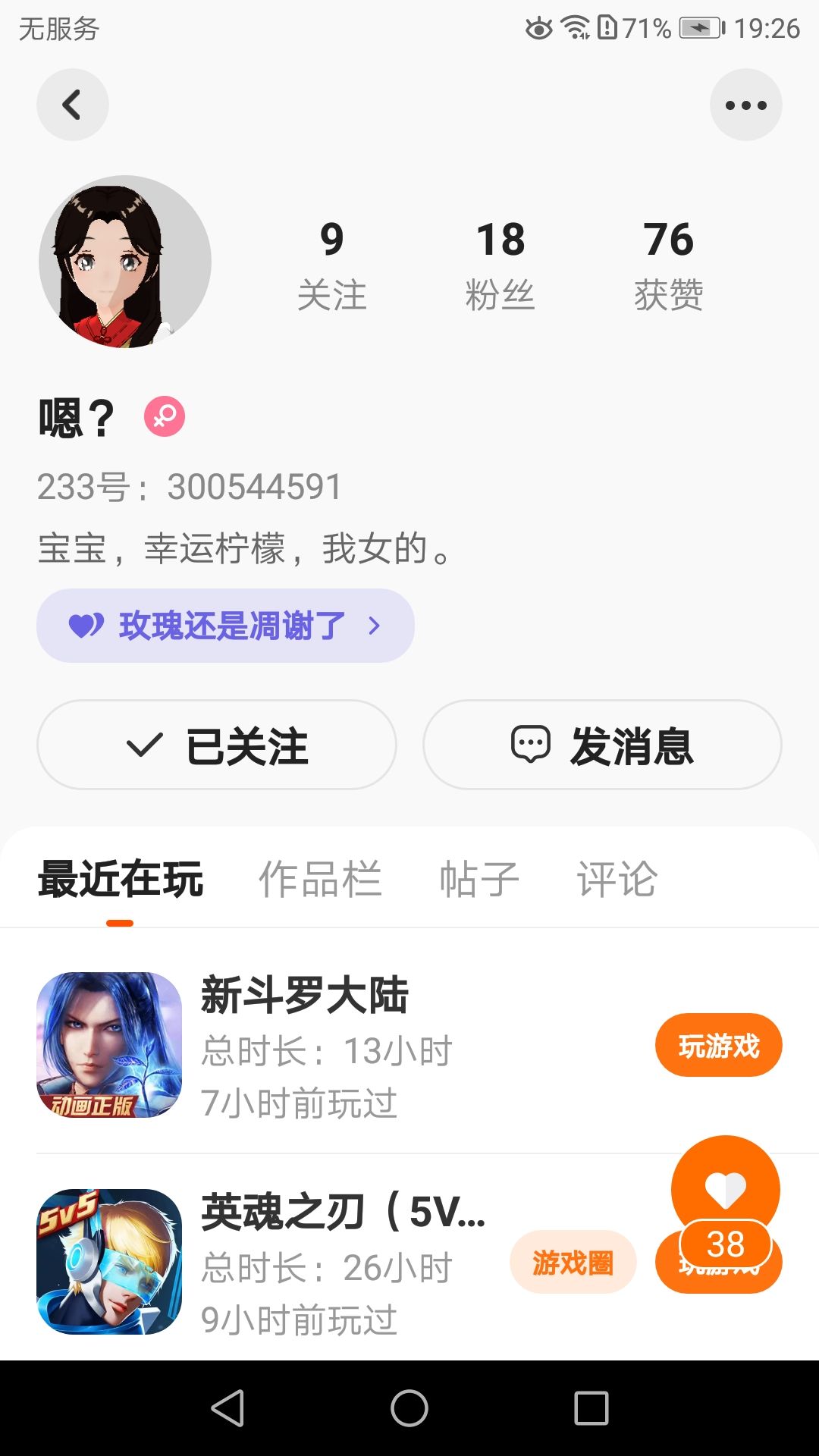This screenshot has height=1456, width=819.
Task: Open the three-dot overflow menu
Action: [x=745, y=105]
